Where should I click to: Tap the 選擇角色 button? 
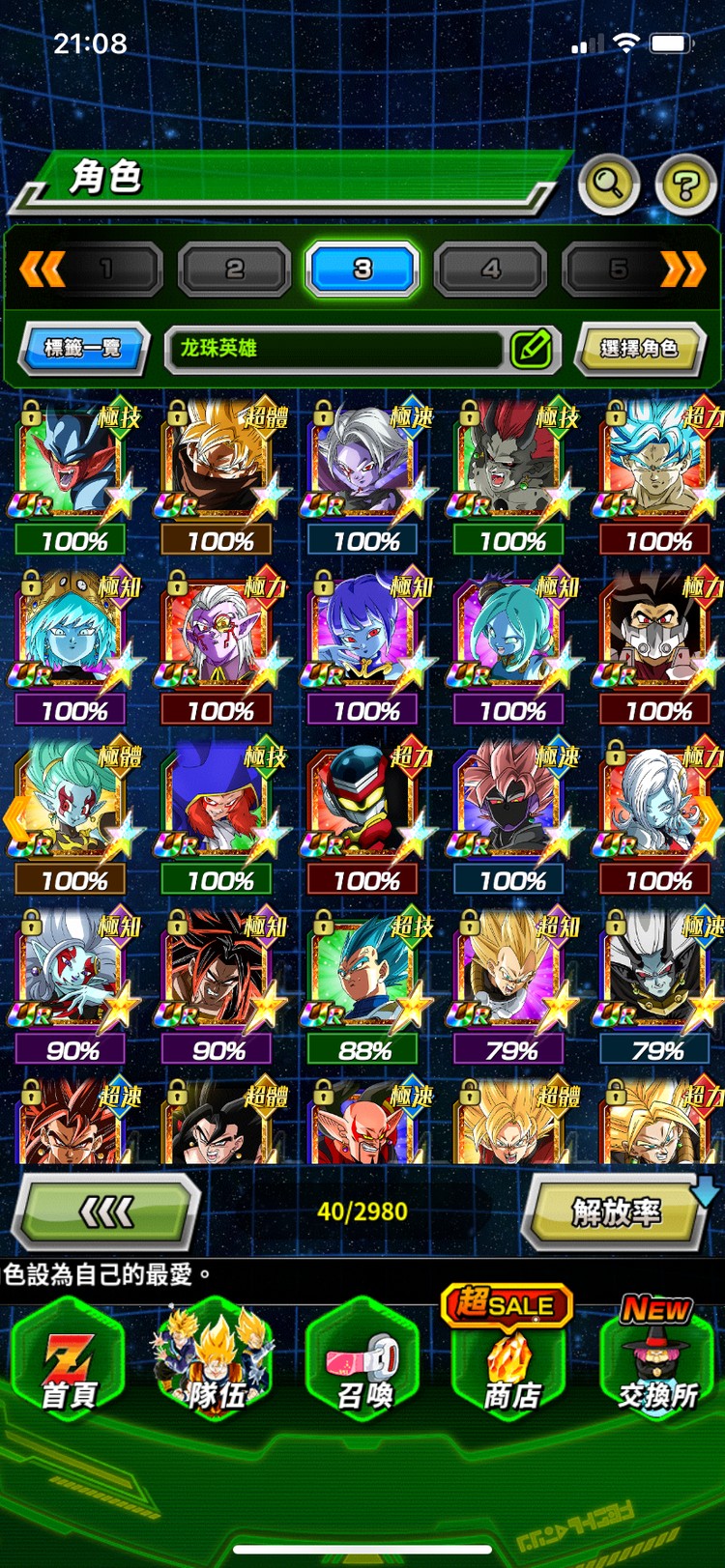(639, 348)
